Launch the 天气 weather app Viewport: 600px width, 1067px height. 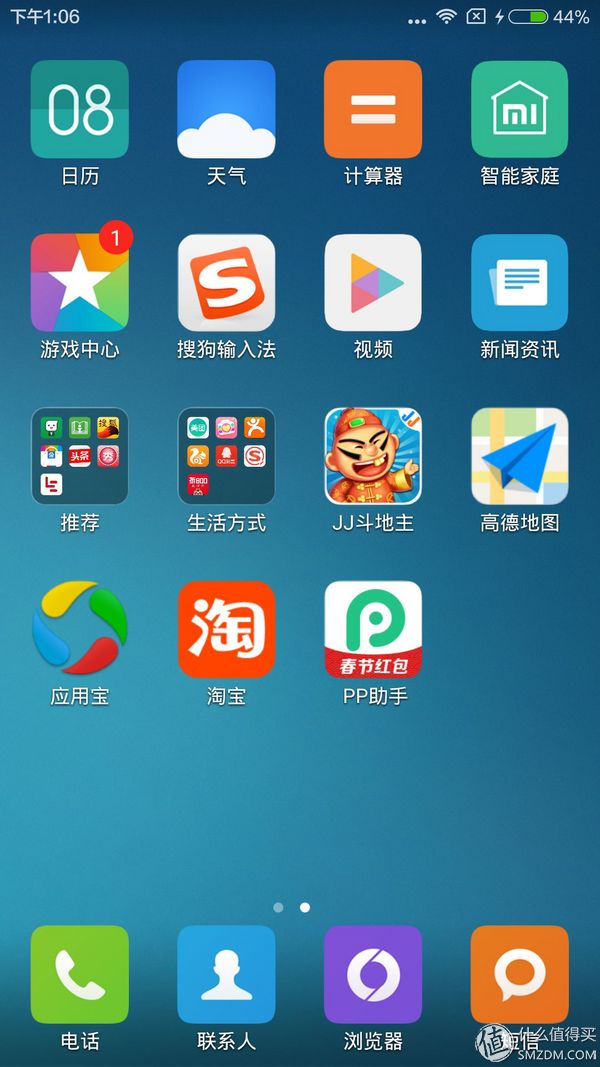tap(226, 110)
